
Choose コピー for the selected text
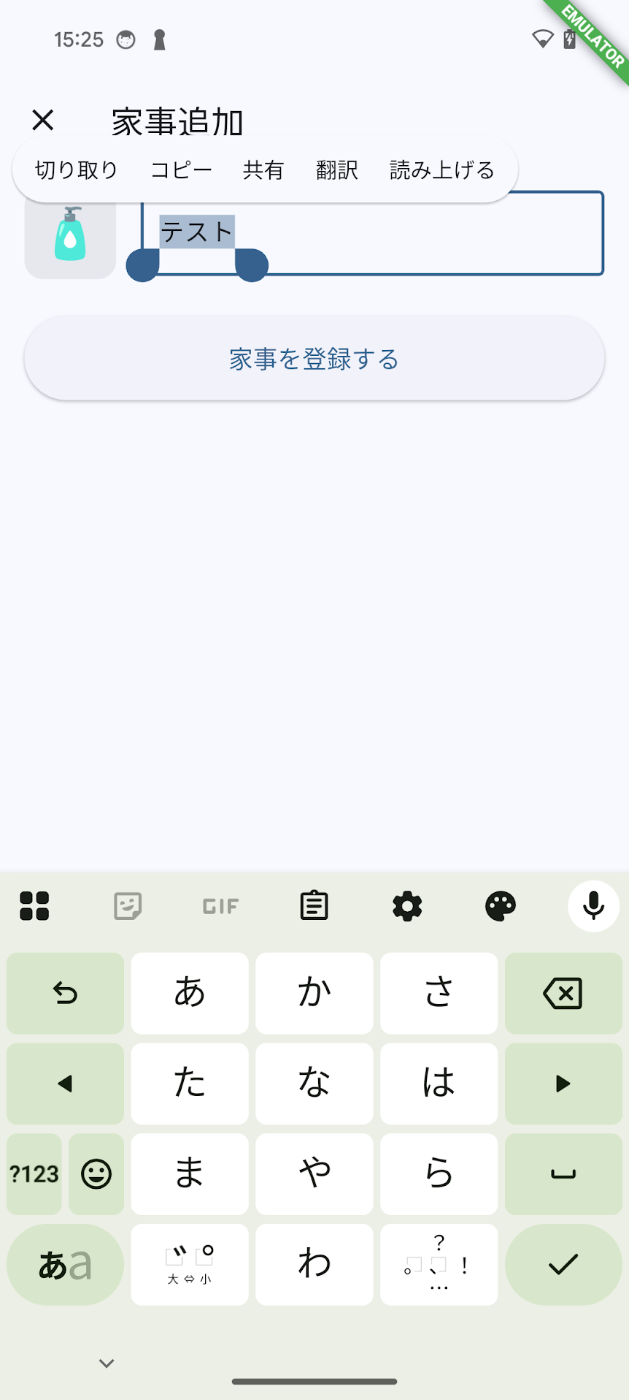pos(181,170)
